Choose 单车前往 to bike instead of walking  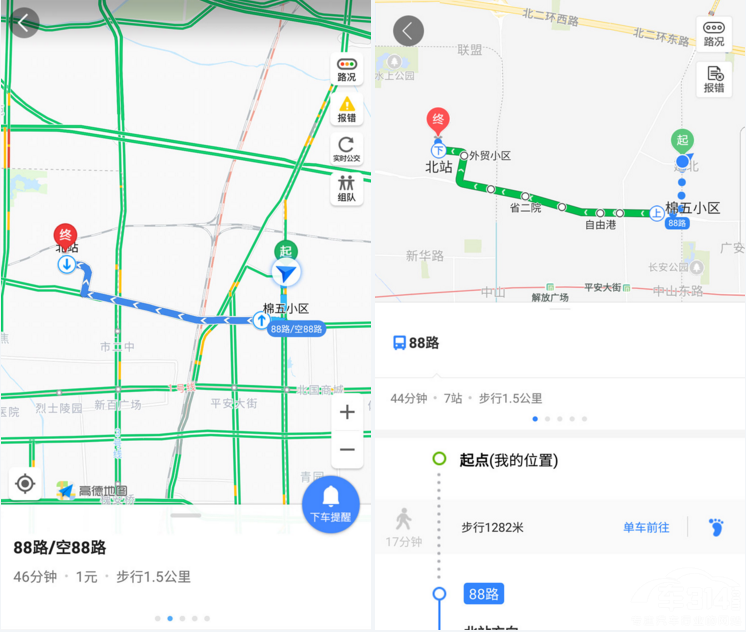[x=646, y=527]
